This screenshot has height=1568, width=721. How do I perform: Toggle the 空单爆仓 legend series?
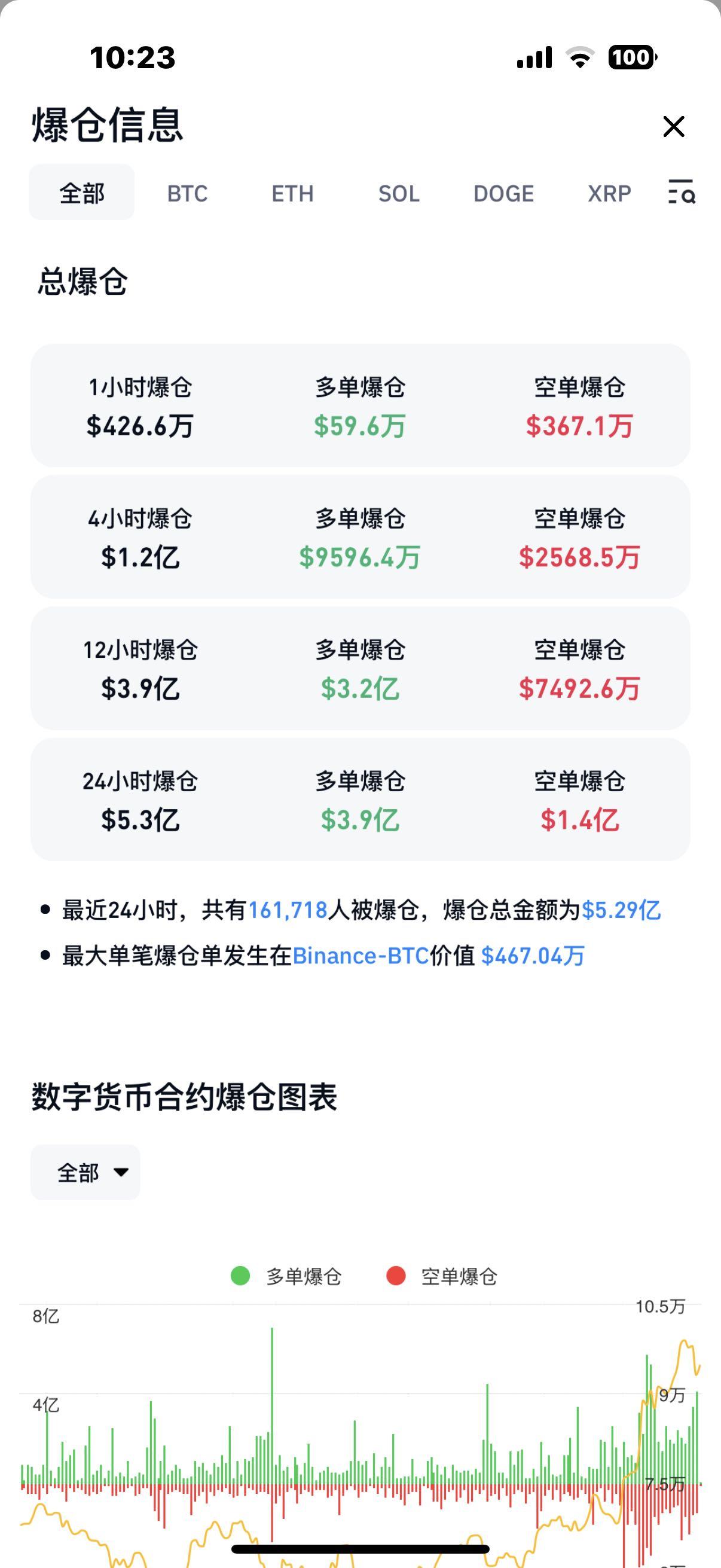coord(442,1276)
